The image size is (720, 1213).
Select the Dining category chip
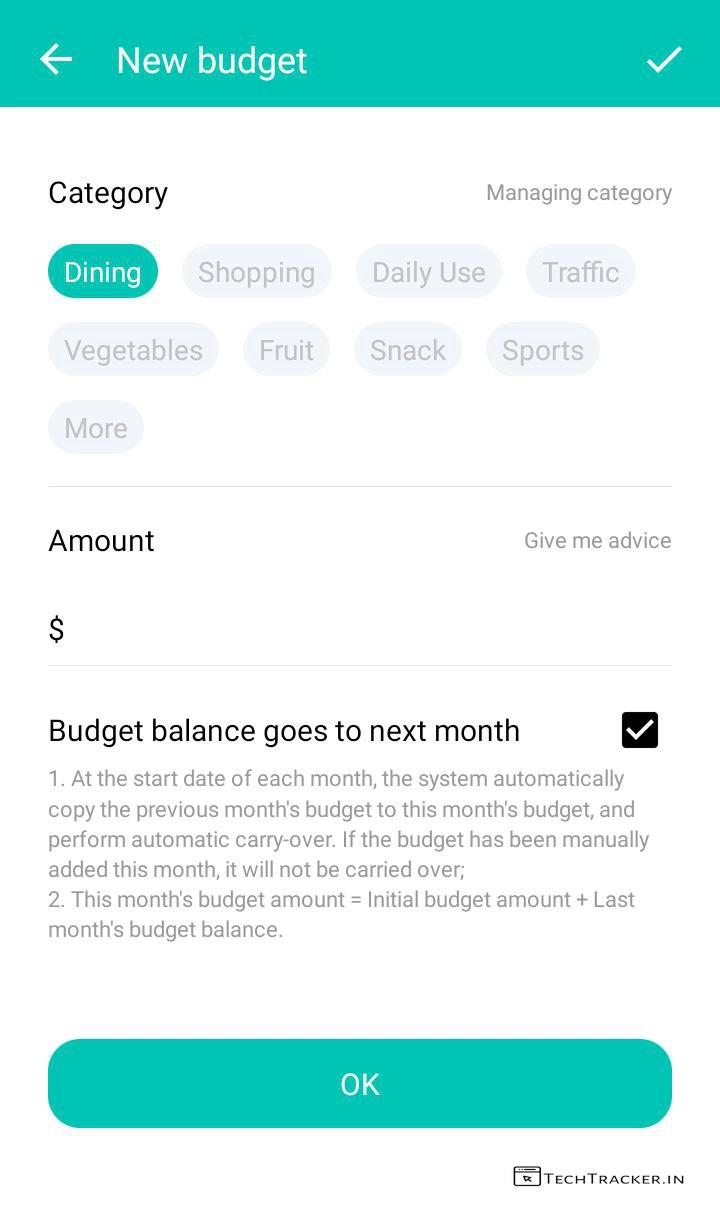click(x=103, y=272)
